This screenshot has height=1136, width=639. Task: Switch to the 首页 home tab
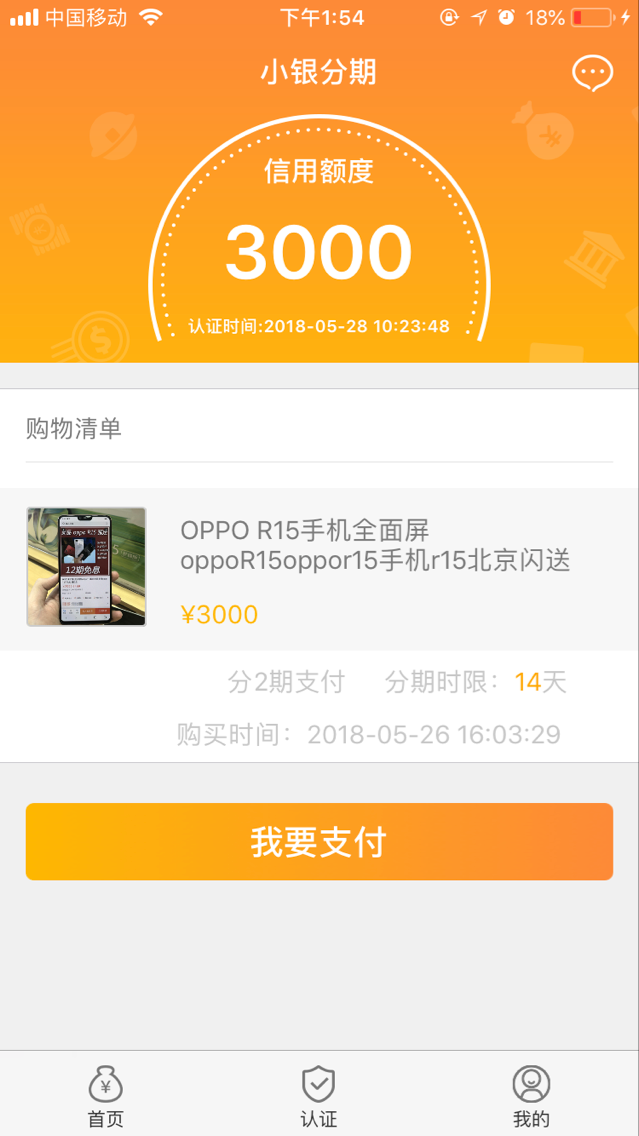(106, 1095)
